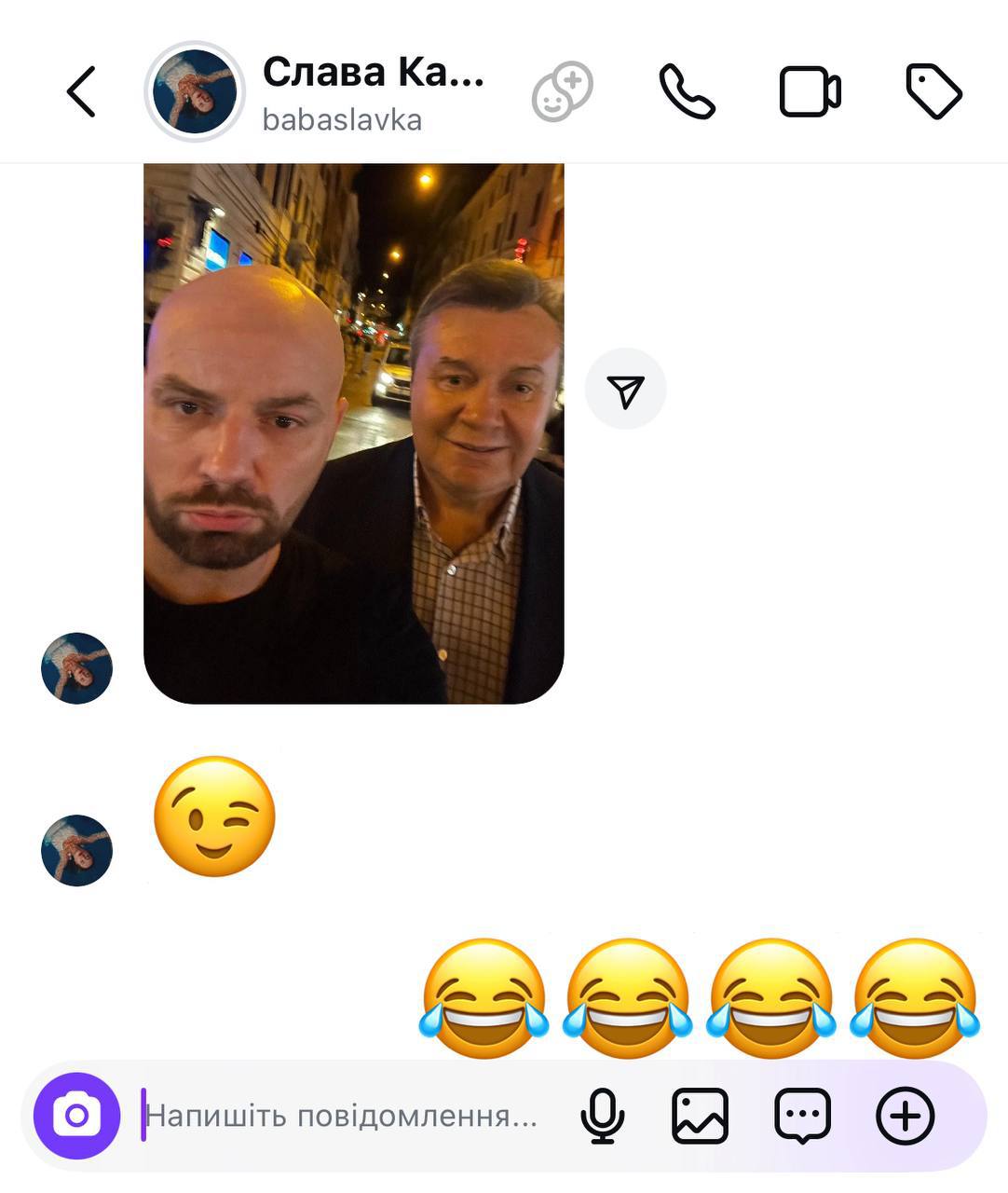
Task: Open the received photo in full view
Action: 354,433
